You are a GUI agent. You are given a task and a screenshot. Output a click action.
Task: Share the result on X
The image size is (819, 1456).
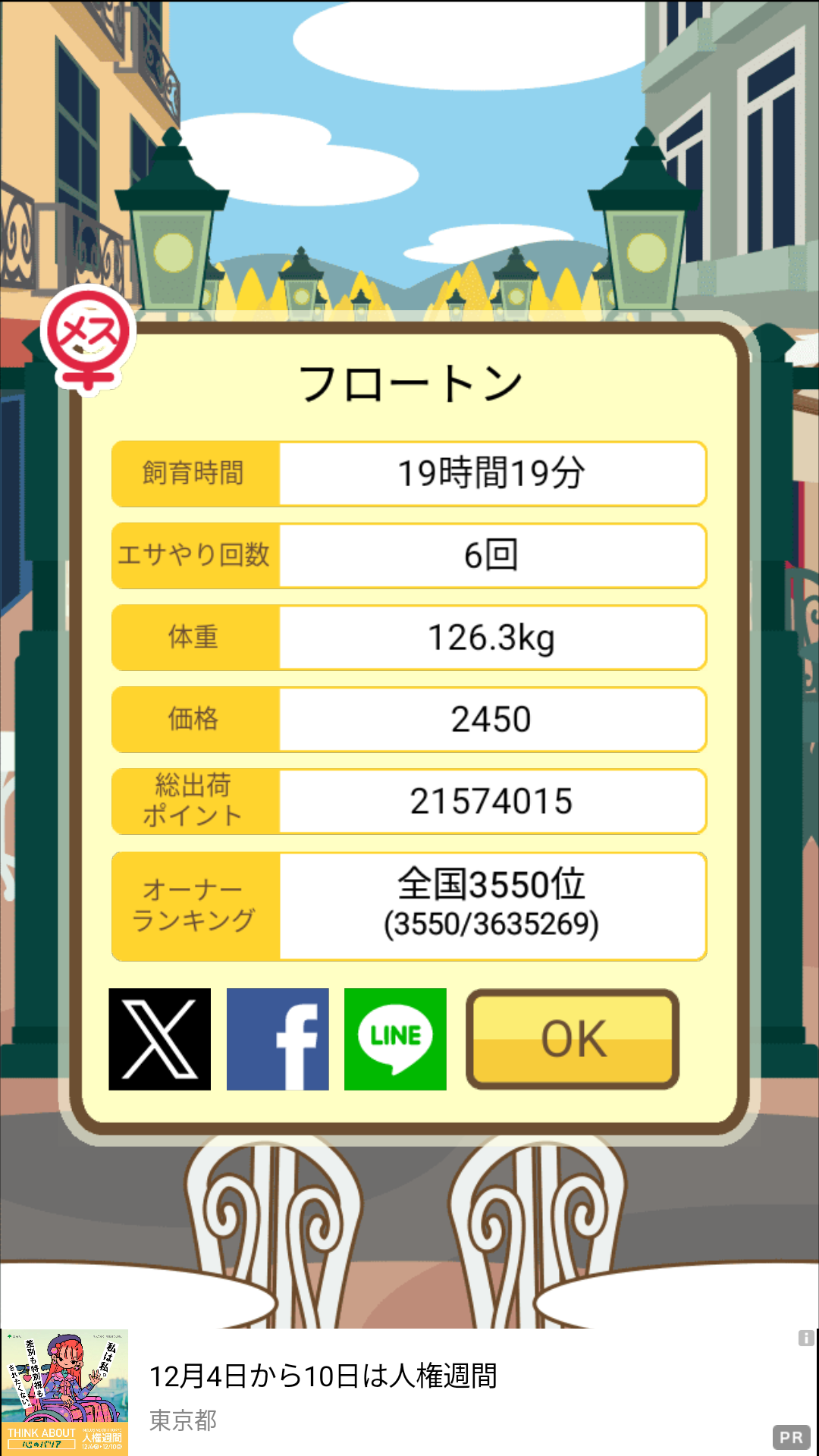(x=159, y=1039)
